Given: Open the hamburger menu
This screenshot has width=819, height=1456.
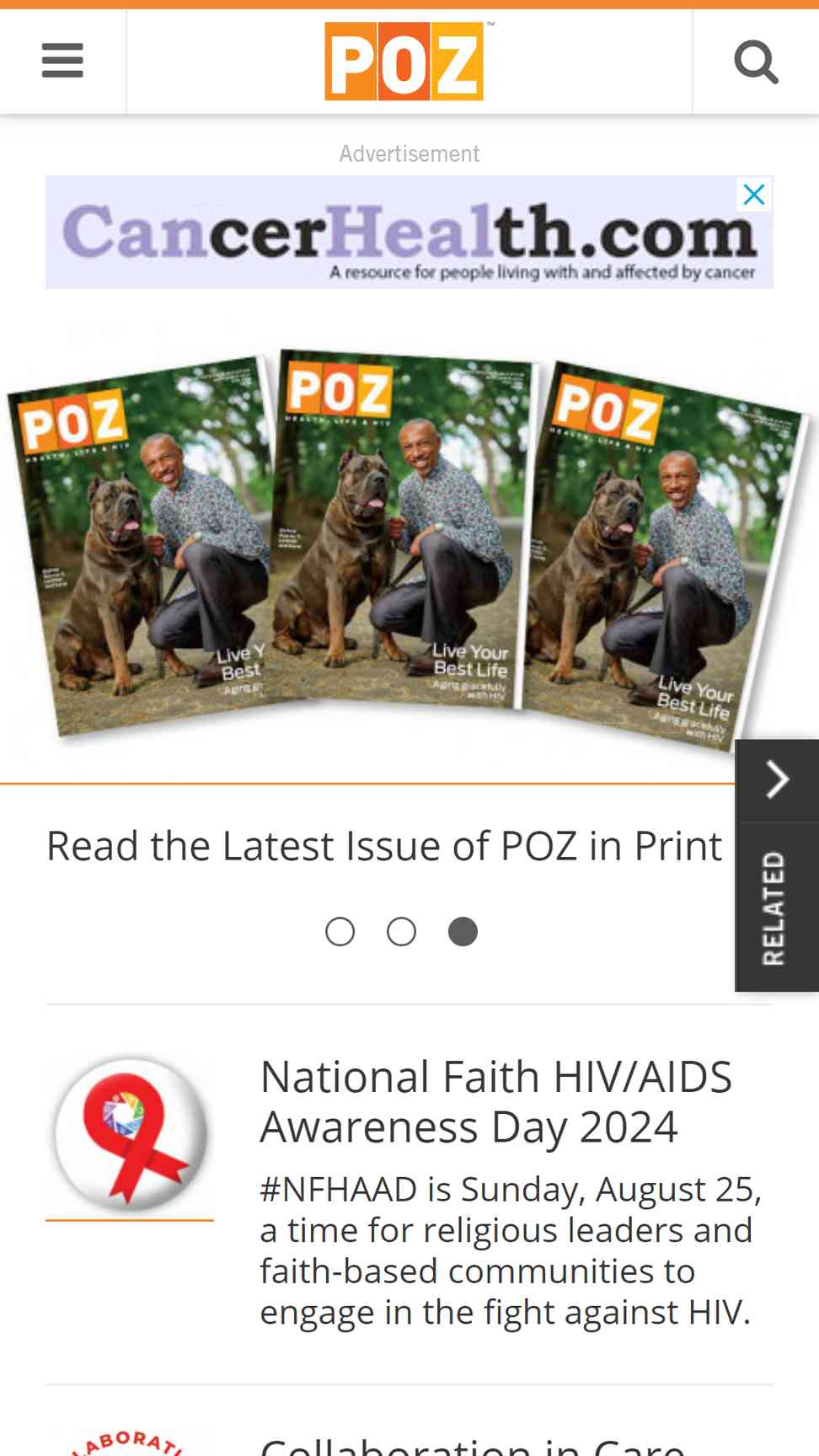Looking at the screenshot, I should pos(62,61).
